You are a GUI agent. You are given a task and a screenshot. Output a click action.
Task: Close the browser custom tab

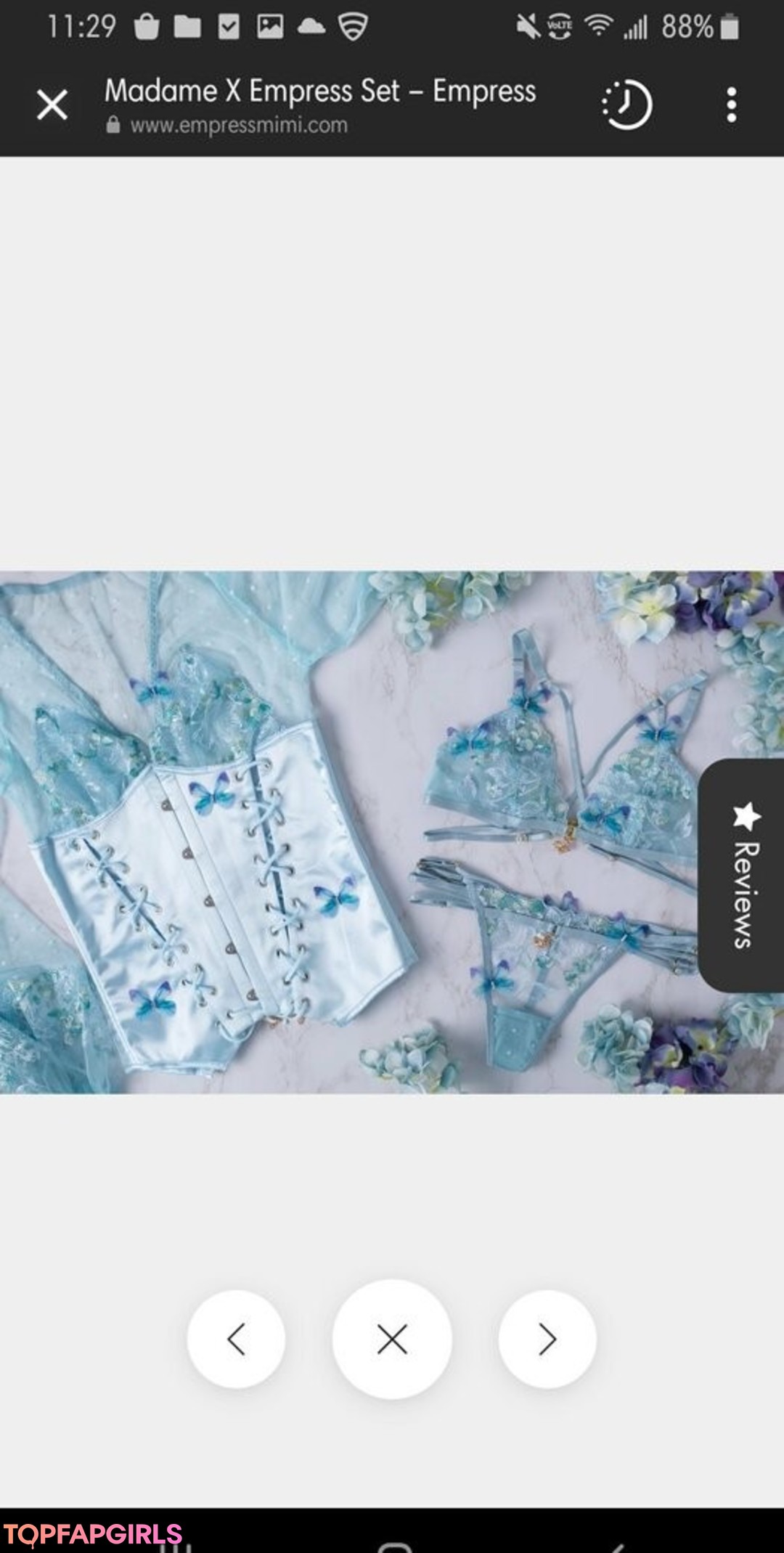point(52,105)
